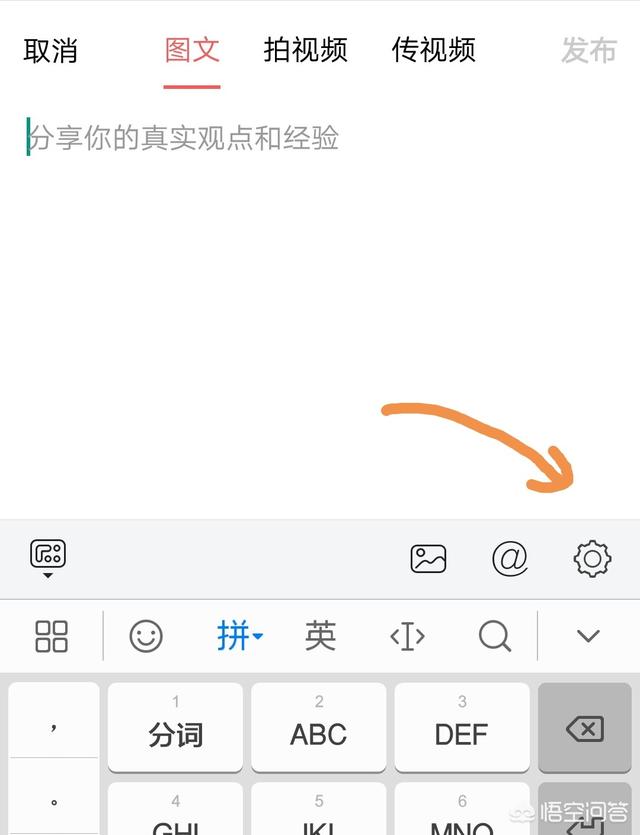The width and height of the screenshot is (640, 835).
Task: Tap the DEF key
Action: tap(462, 728)
